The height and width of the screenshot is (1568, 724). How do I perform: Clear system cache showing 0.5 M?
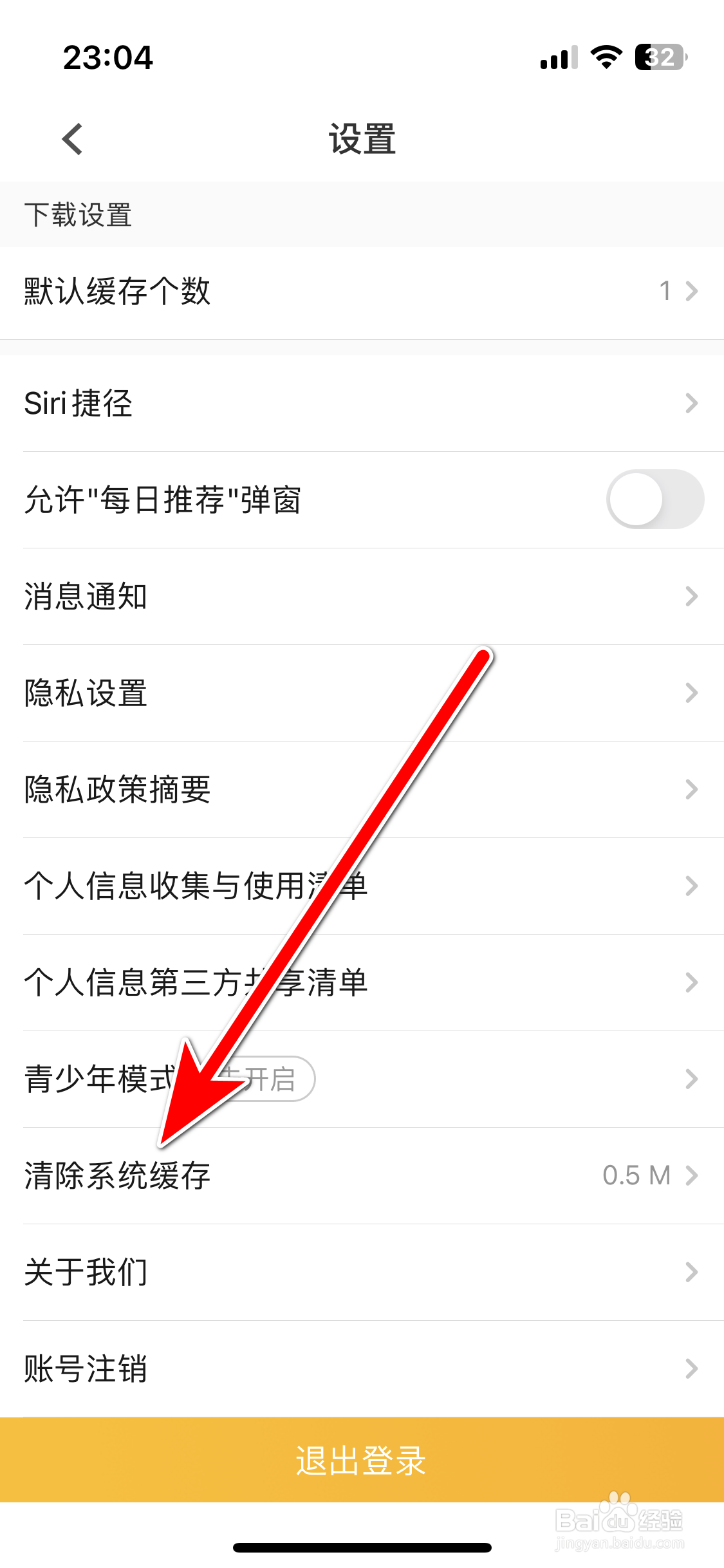pyautogui.click(x=362, y=1175)
